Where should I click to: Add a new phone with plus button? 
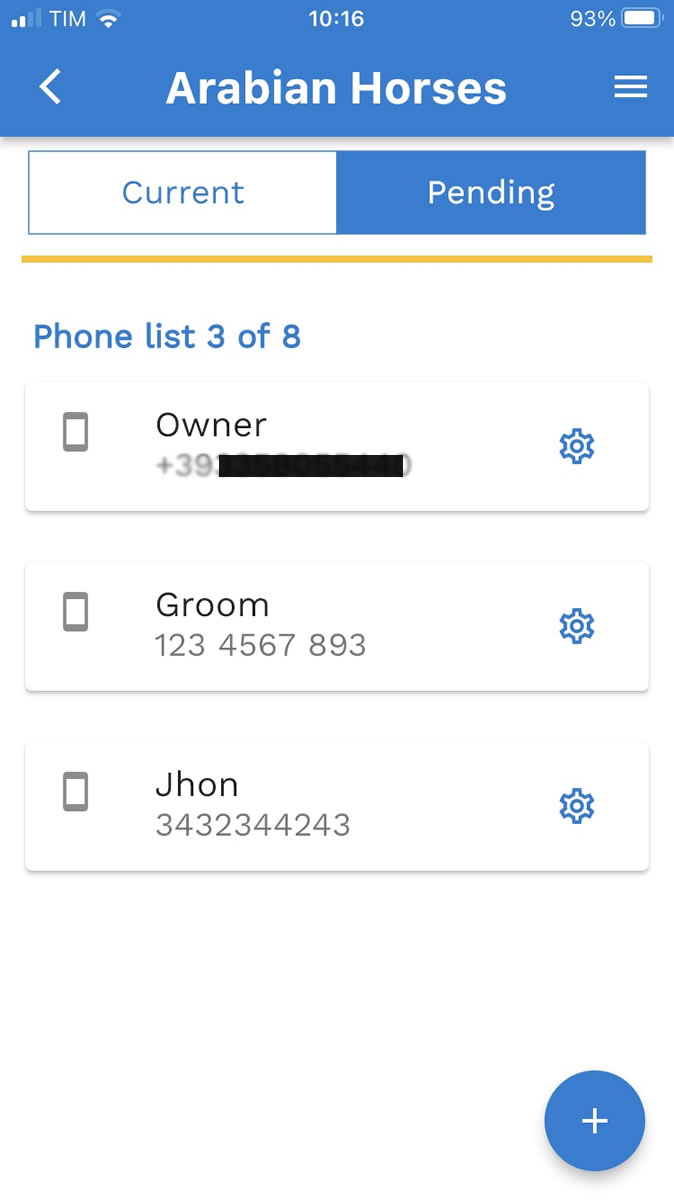pyautogui.click(x=595, y=1121)
